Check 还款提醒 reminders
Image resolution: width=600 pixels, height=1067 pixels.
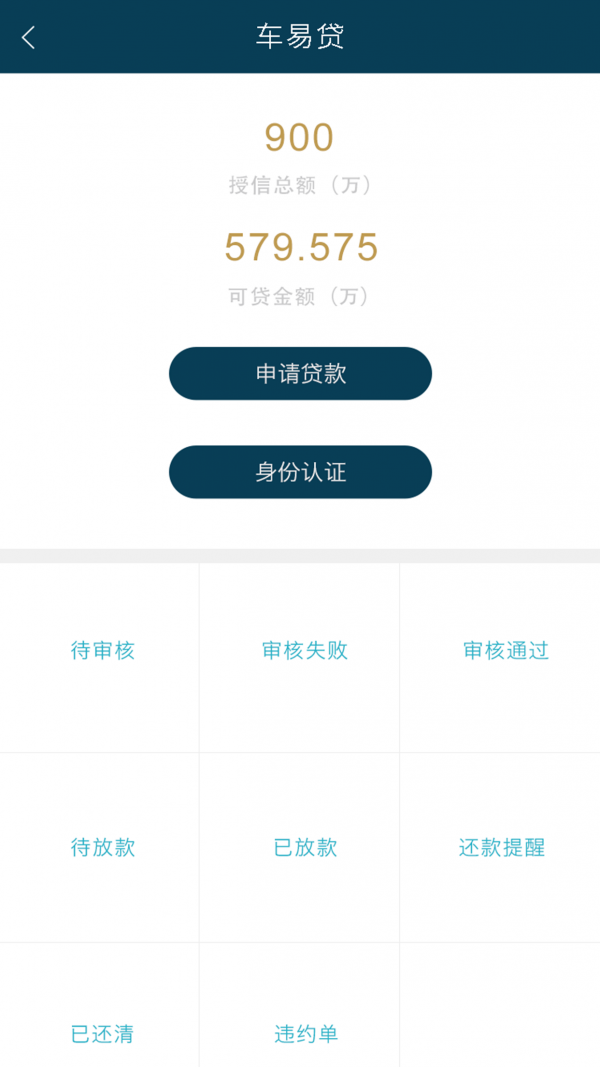502,848
